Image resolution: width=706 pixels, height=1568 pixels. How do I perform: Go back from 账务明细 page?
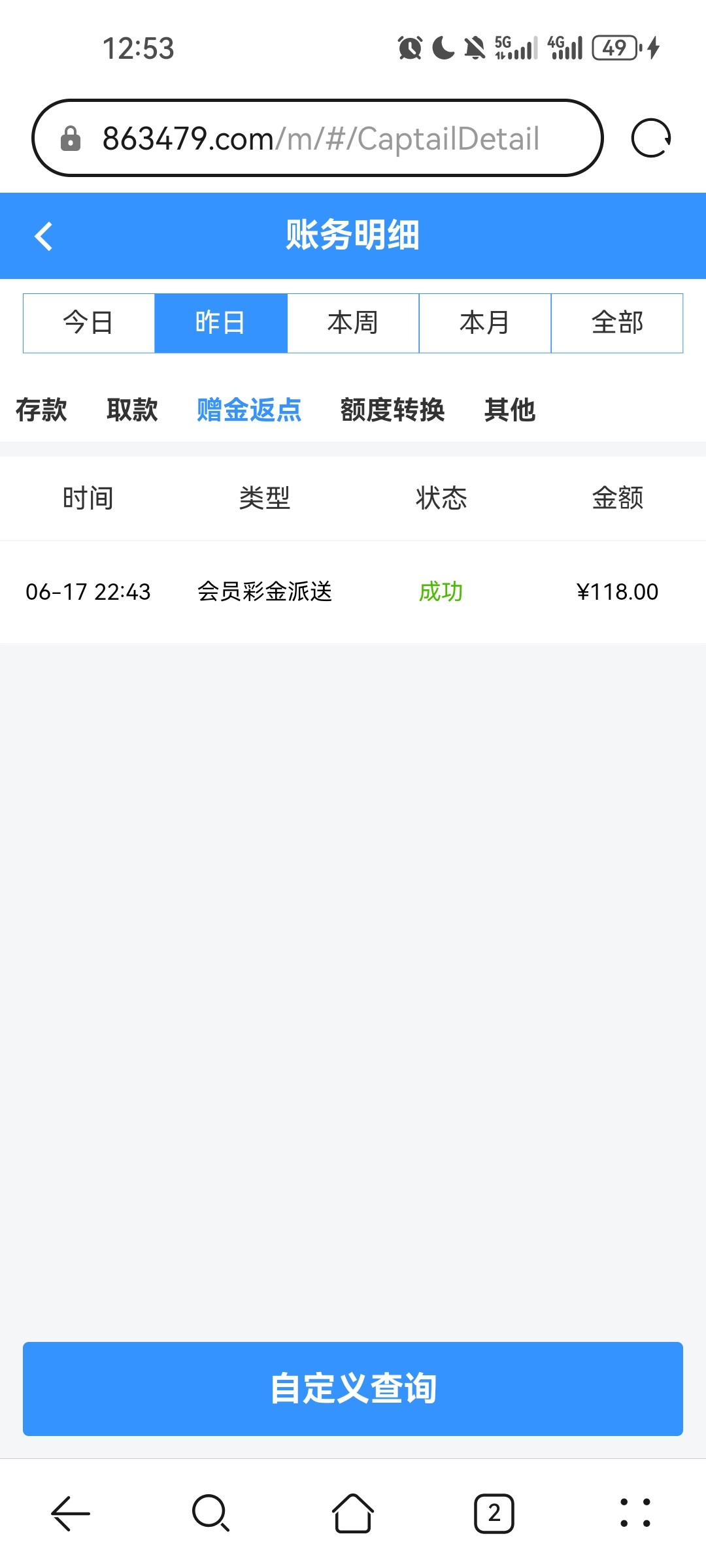pyautogui.click(x=43, y=236)
